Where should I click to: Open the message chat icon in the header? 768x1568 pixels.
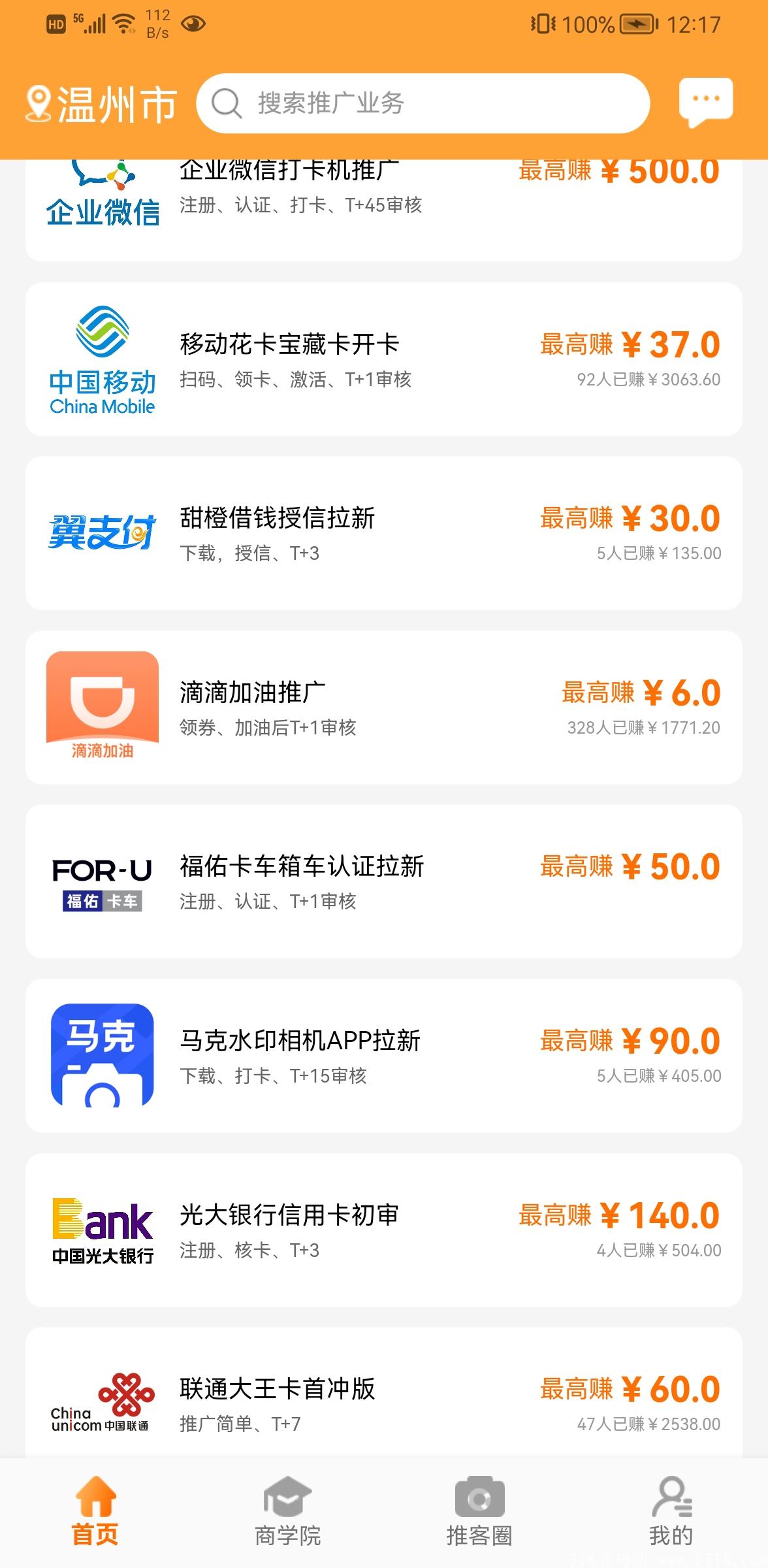tap(706, 101)
